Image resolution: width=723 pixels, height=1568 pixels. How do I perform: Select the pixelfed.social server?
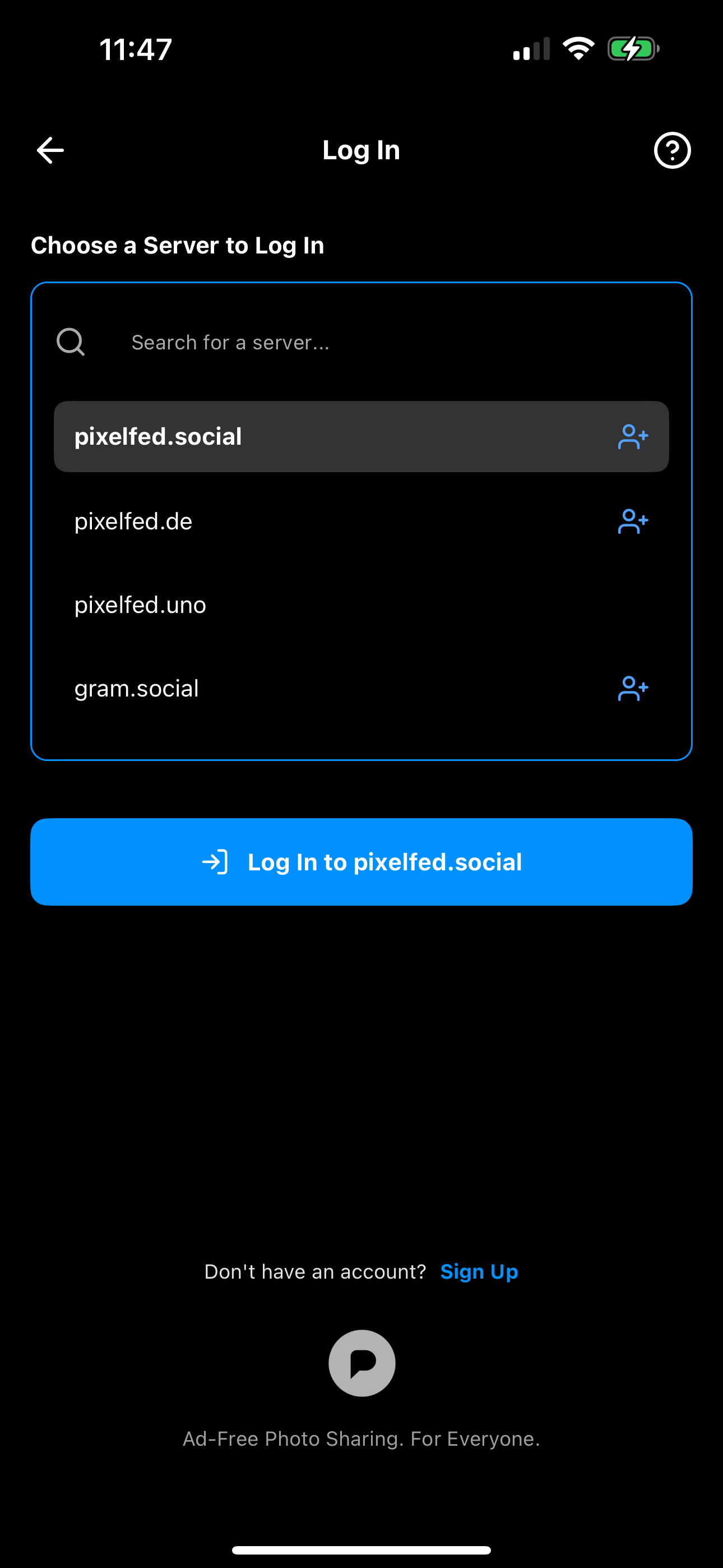click(x=361, y=436)
